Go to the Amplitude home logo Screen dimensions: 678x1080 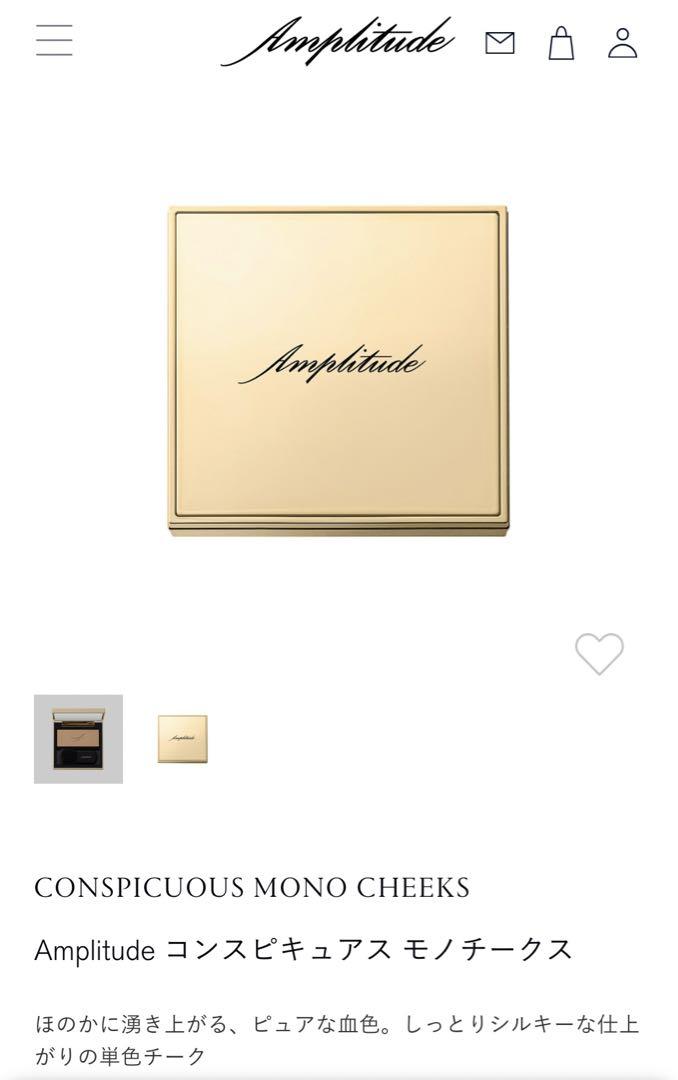coord(338,41)
